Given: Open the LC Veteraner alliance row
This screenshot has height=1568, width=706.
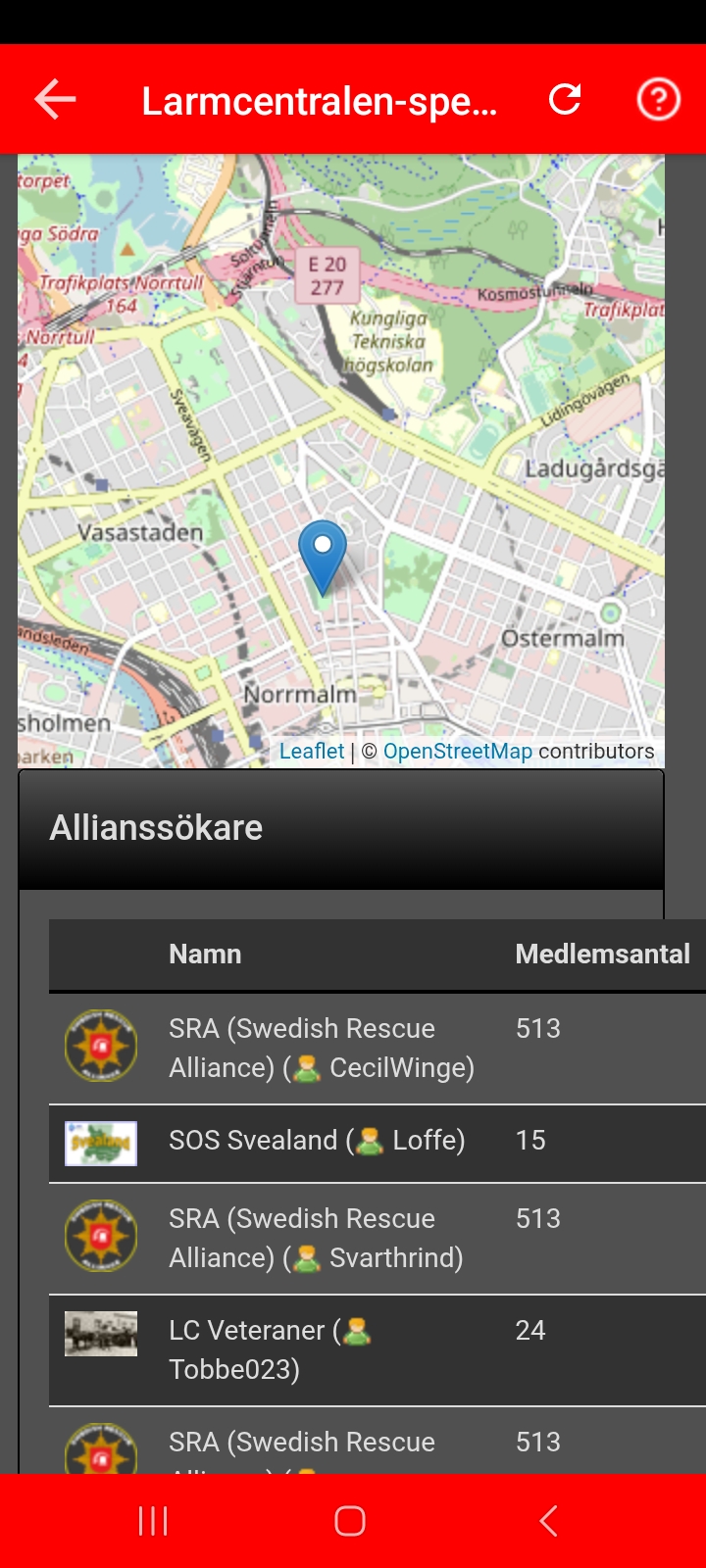Looking at the screenshot, I should point(270,1349).
